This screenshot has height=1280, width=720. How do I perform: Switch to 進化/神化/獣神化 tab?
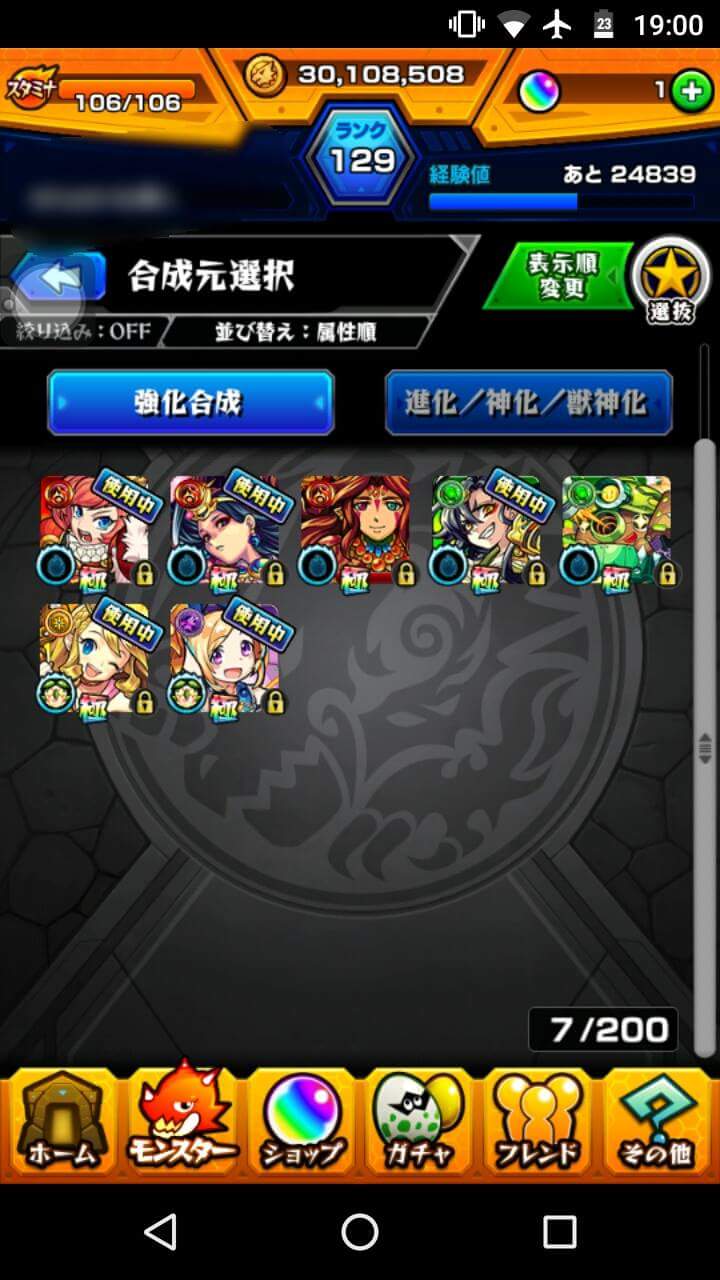tap(528, 402)
